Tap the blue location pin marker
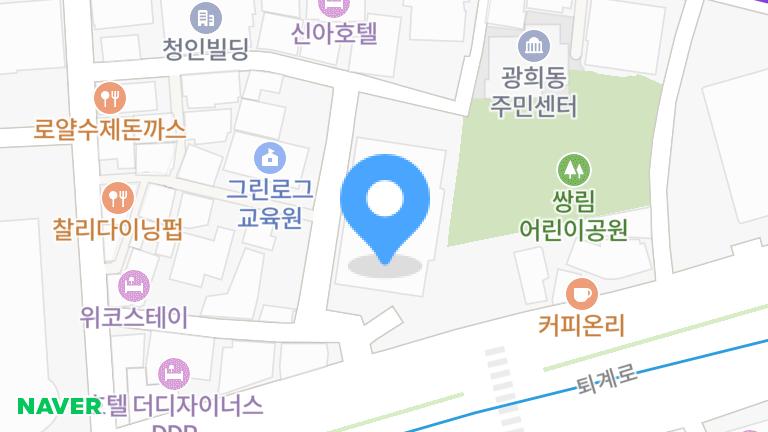The width and height of the screenshot is (768, 432). click(x=385, y=201)
